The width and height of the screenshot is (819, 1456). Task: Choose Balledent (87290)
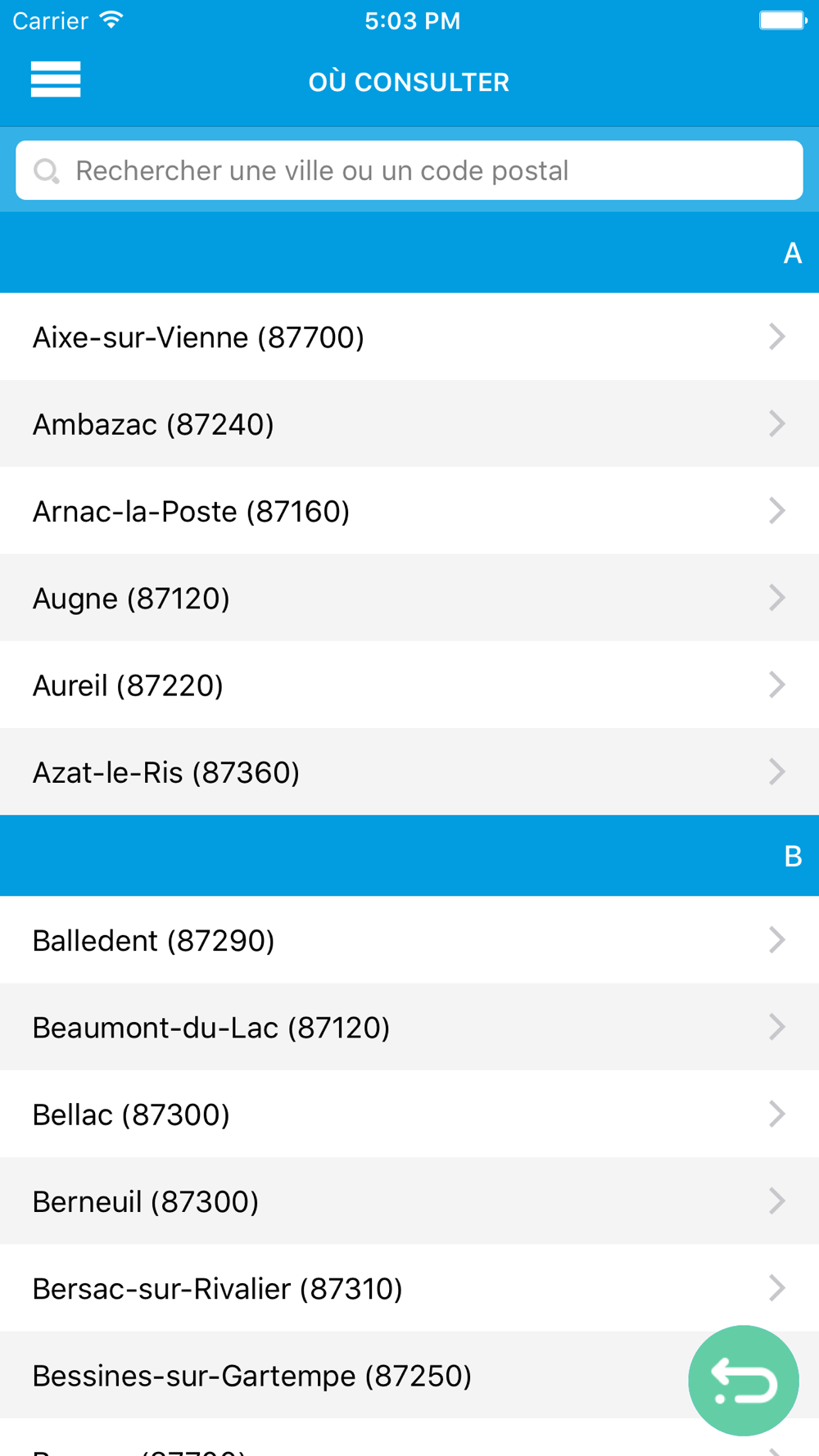pyautogui.click(x=409, y=940)
